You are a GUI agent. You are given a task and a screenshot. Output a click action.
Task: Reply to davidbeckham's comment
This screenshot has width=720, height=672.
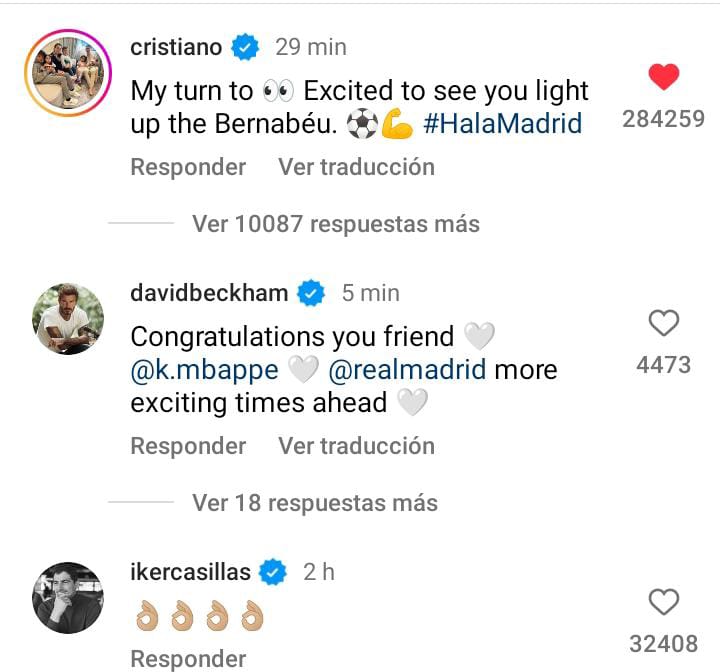point(188,446)
